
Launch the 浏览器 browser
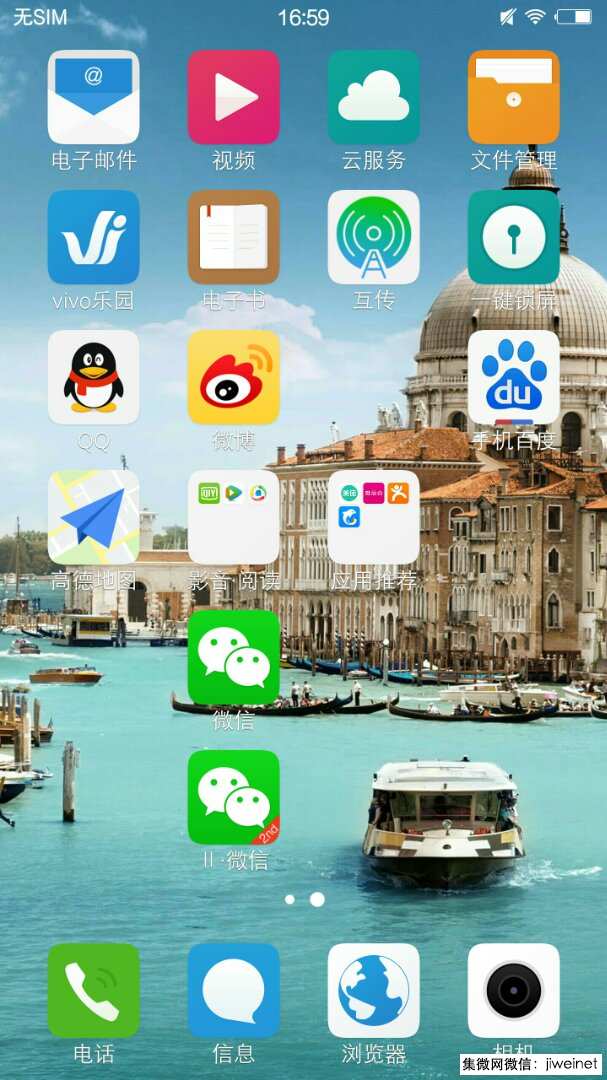point(373,990)
